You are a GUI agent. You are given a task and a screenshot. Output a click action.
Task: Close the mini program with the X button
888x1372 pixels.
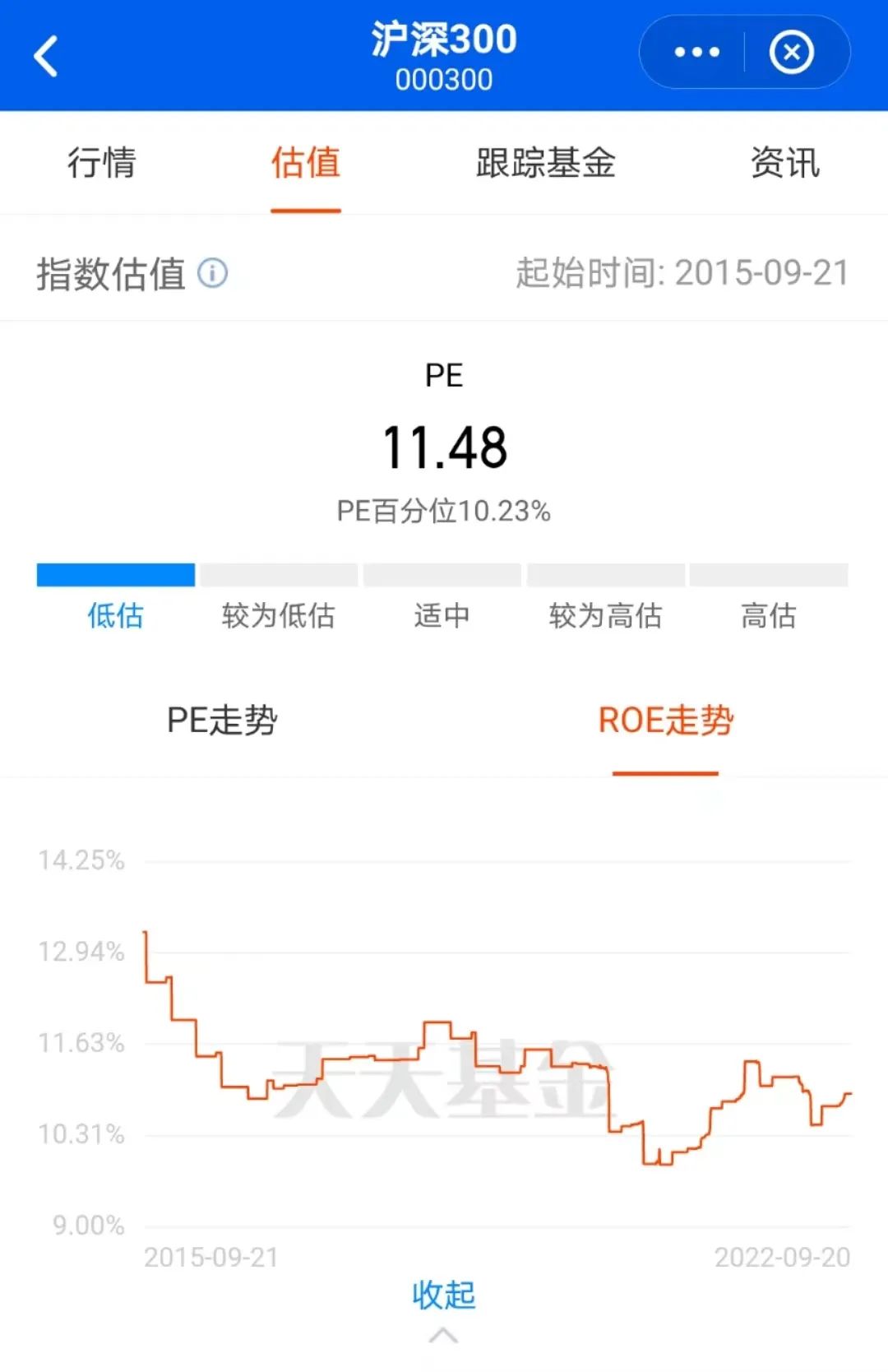coord(791,53)
